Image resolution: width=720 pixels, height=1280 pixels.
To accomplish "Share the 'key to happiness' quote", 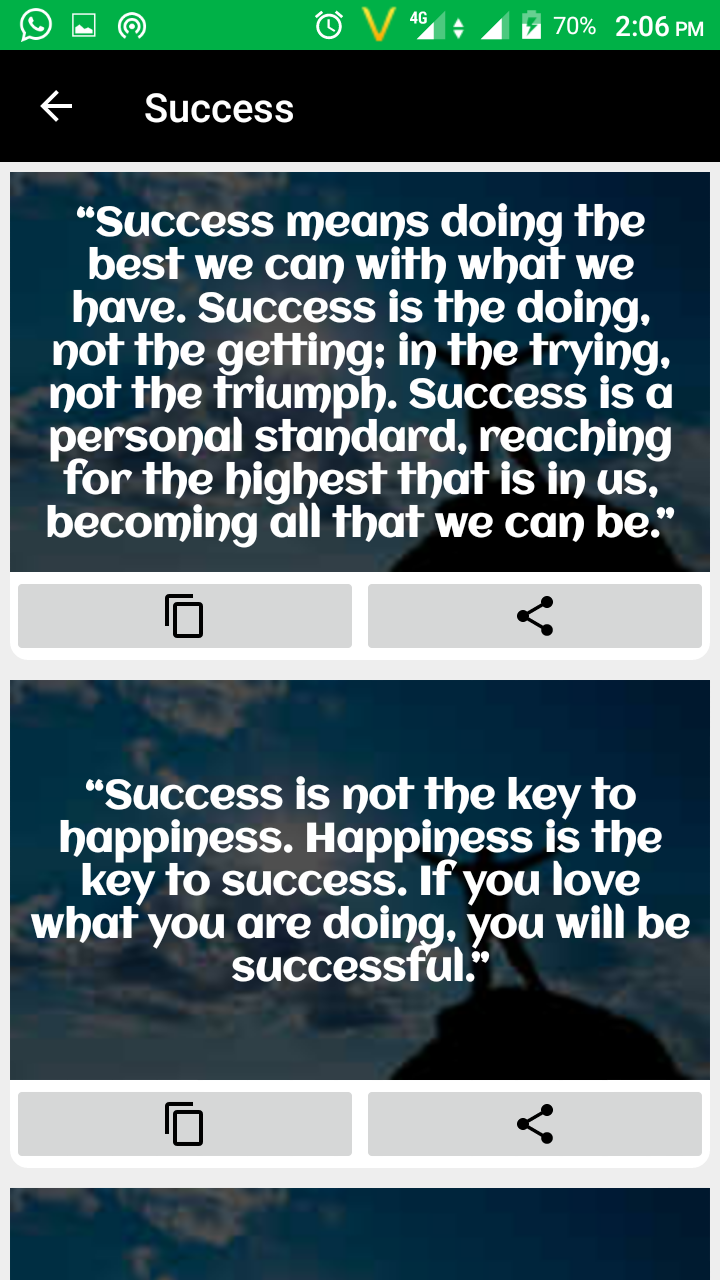I will (534, 1123).
